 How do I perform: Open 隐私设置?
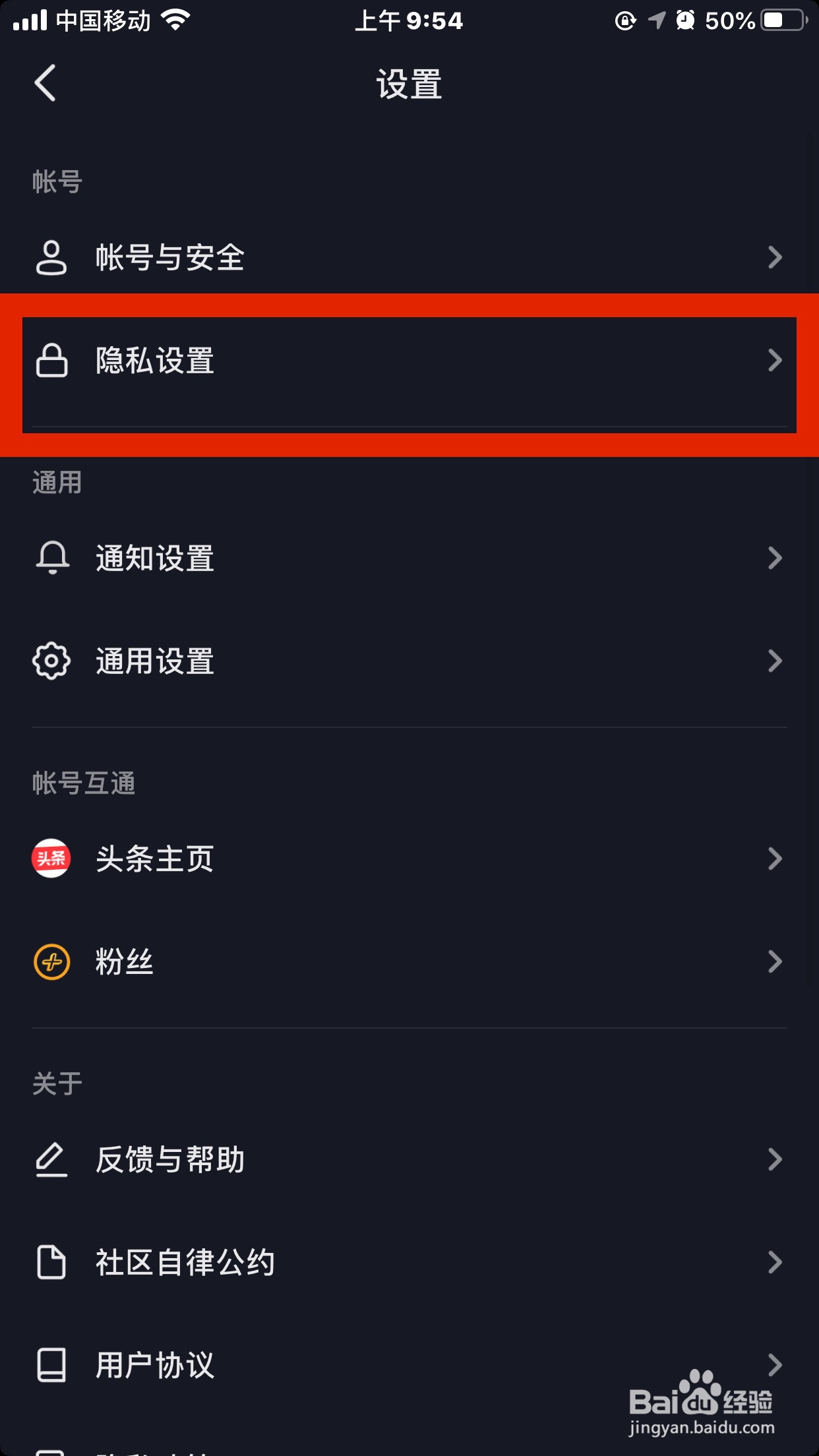click(x=409, y=361)
